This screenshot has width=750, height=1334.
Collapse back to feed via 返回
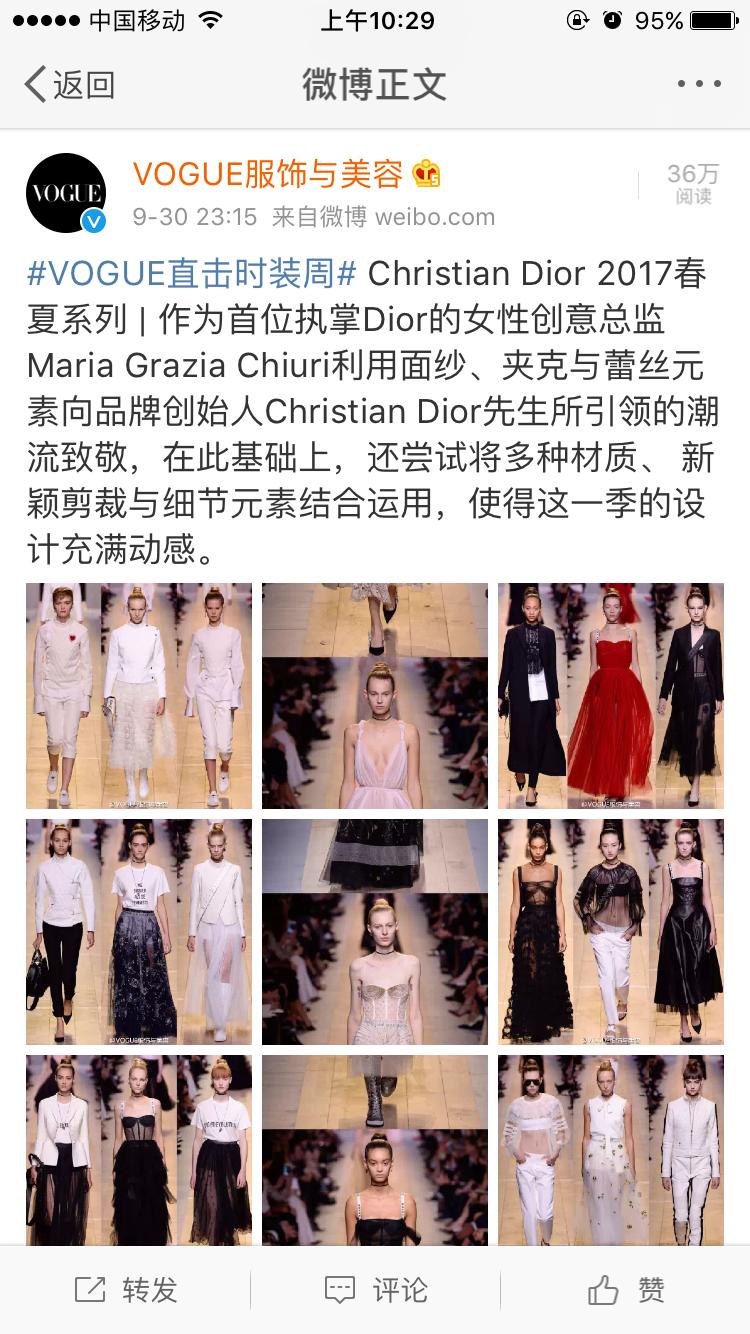(58, 86)
